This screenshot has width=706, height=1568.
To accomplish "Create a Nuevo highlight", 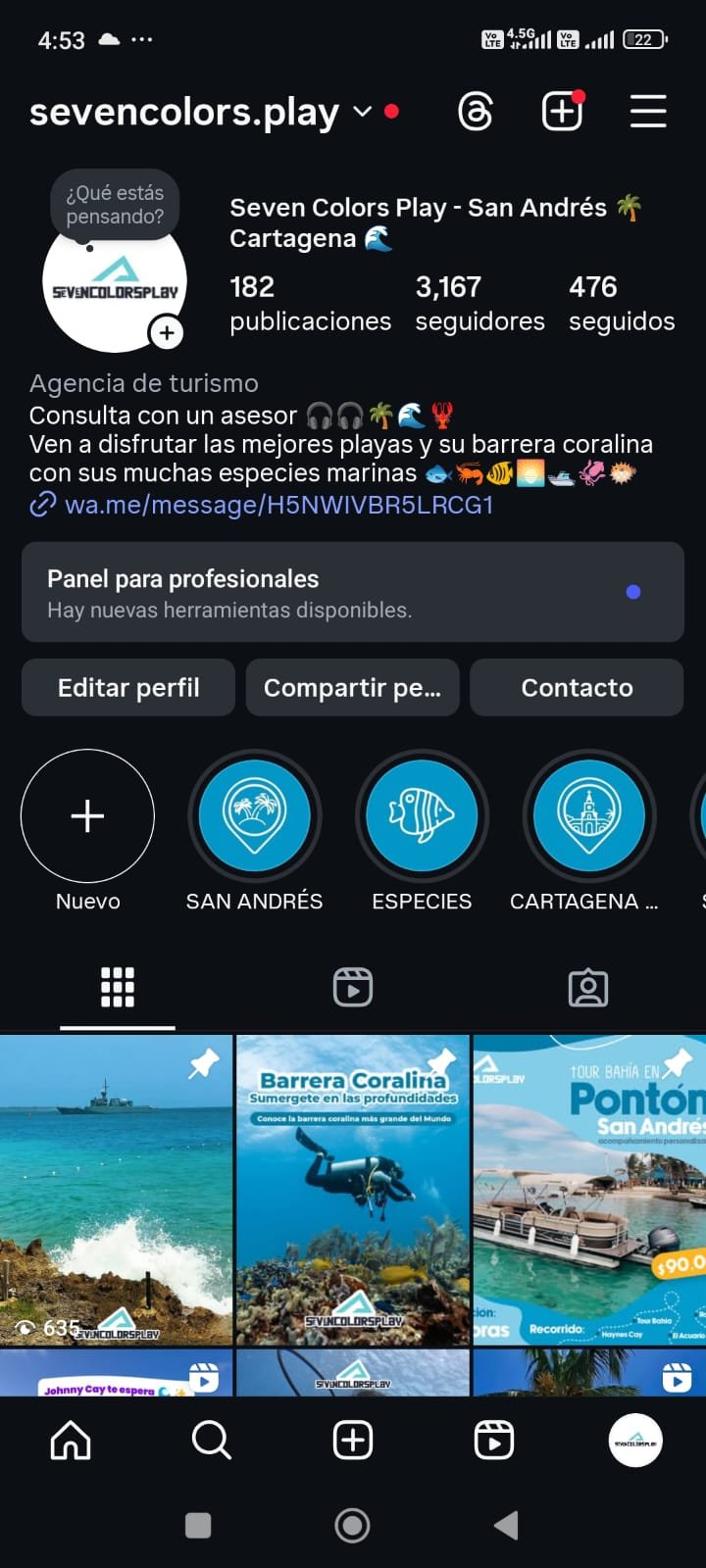I will [87, 816].
